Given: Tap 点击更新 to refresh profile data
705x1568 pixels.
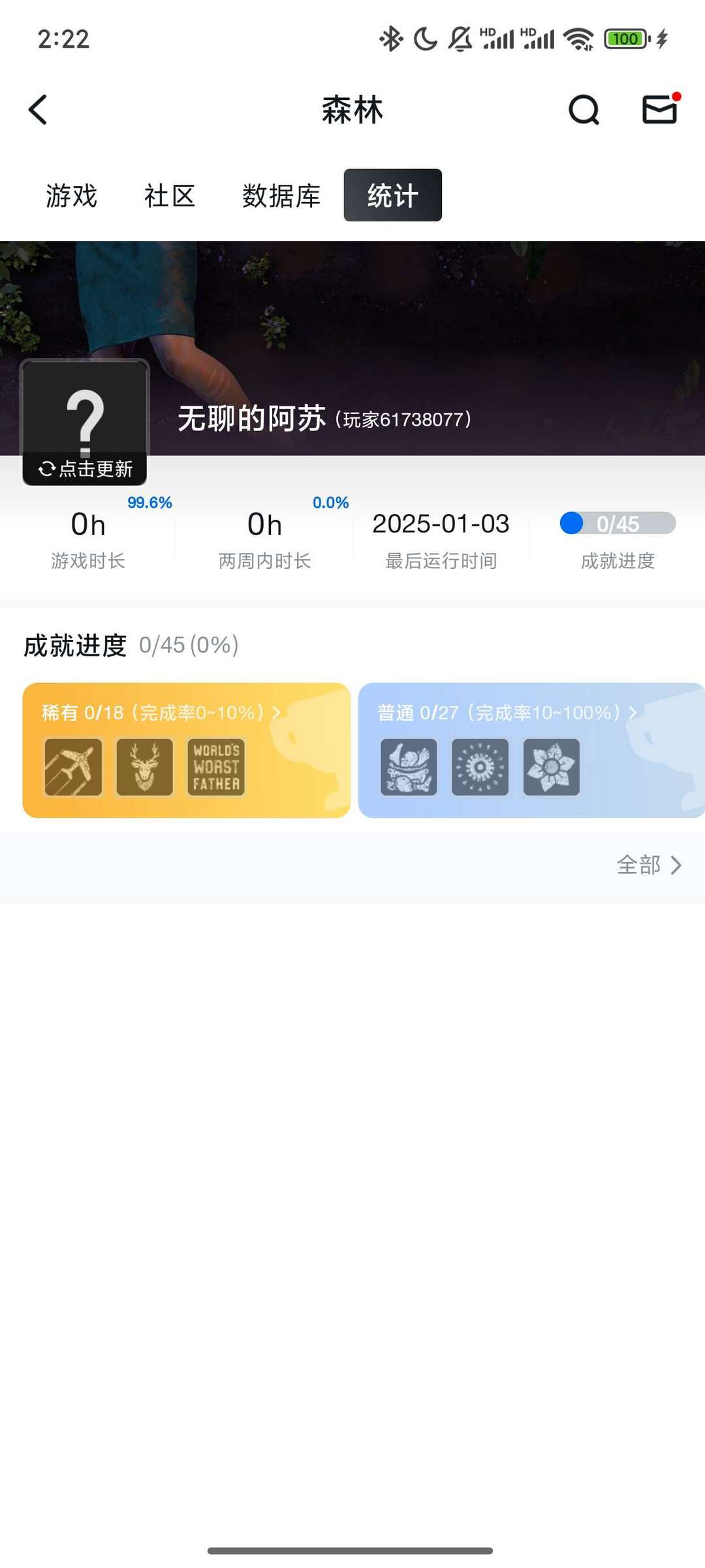Looking at the screenshot, I should (x=85, y=468).
